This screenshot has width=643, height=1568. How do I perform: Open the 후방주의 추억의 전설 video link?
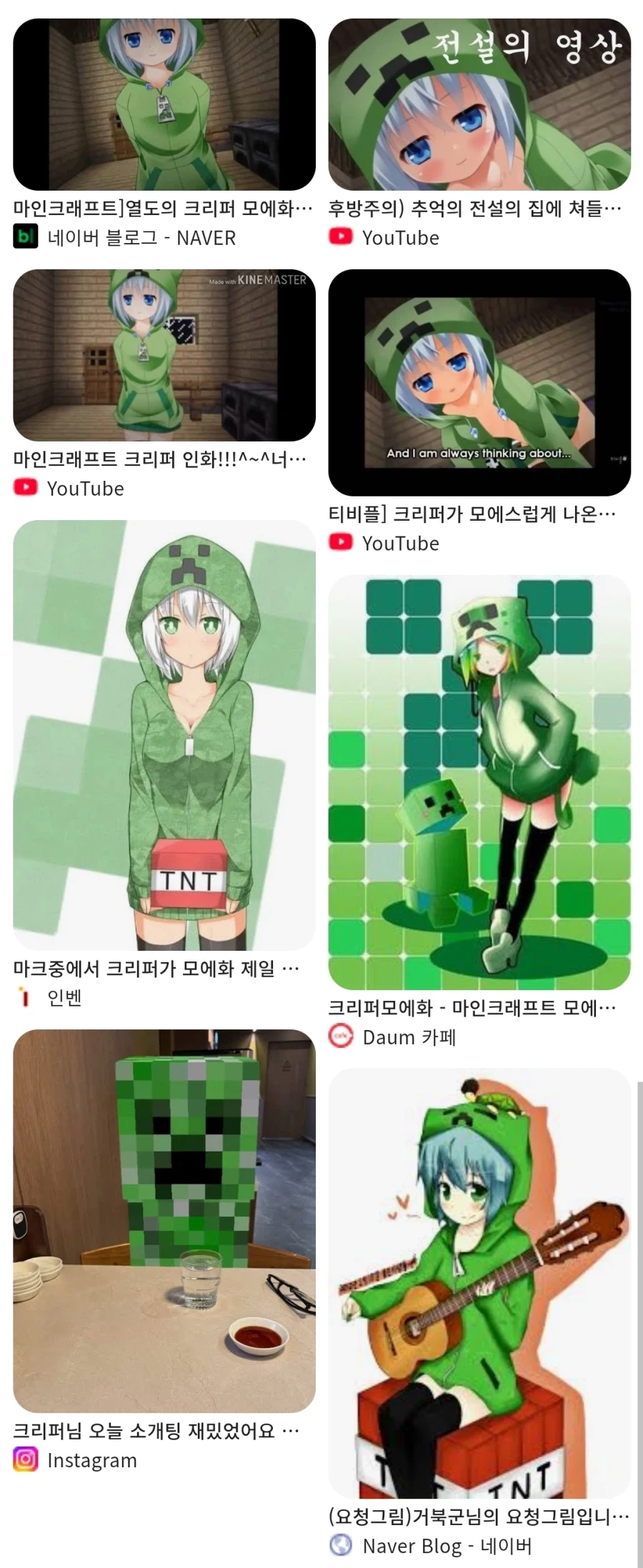(475, 206)
